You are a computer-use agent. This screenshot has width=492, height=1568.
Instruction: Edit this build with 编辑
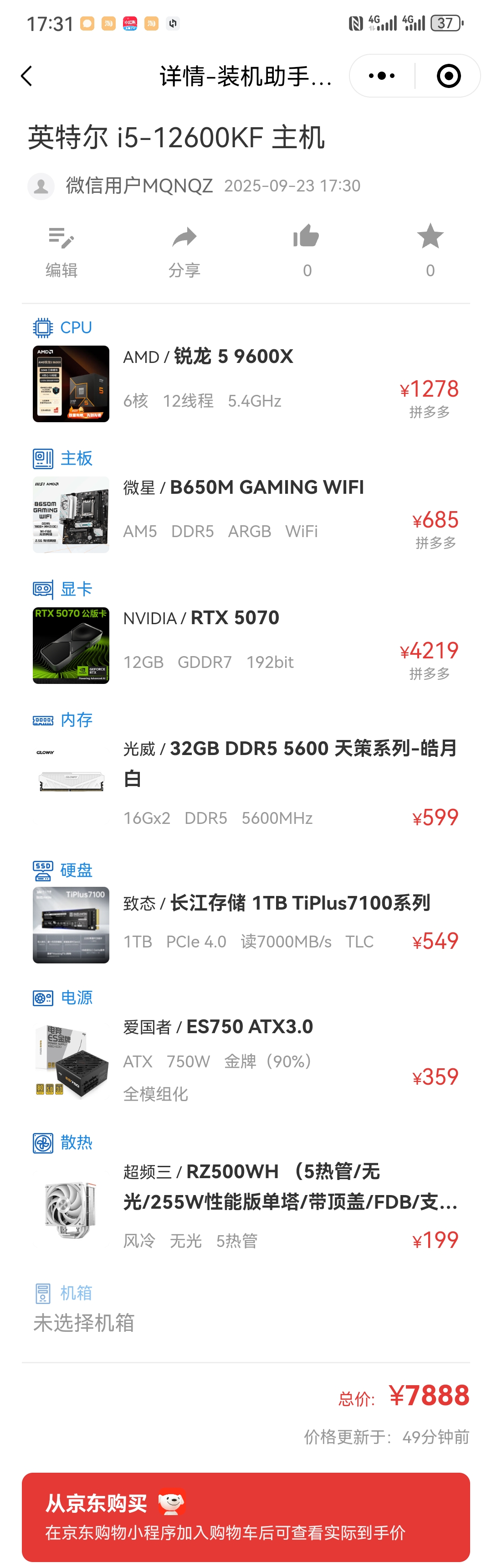pyautogui.click(x=61, y=251)
